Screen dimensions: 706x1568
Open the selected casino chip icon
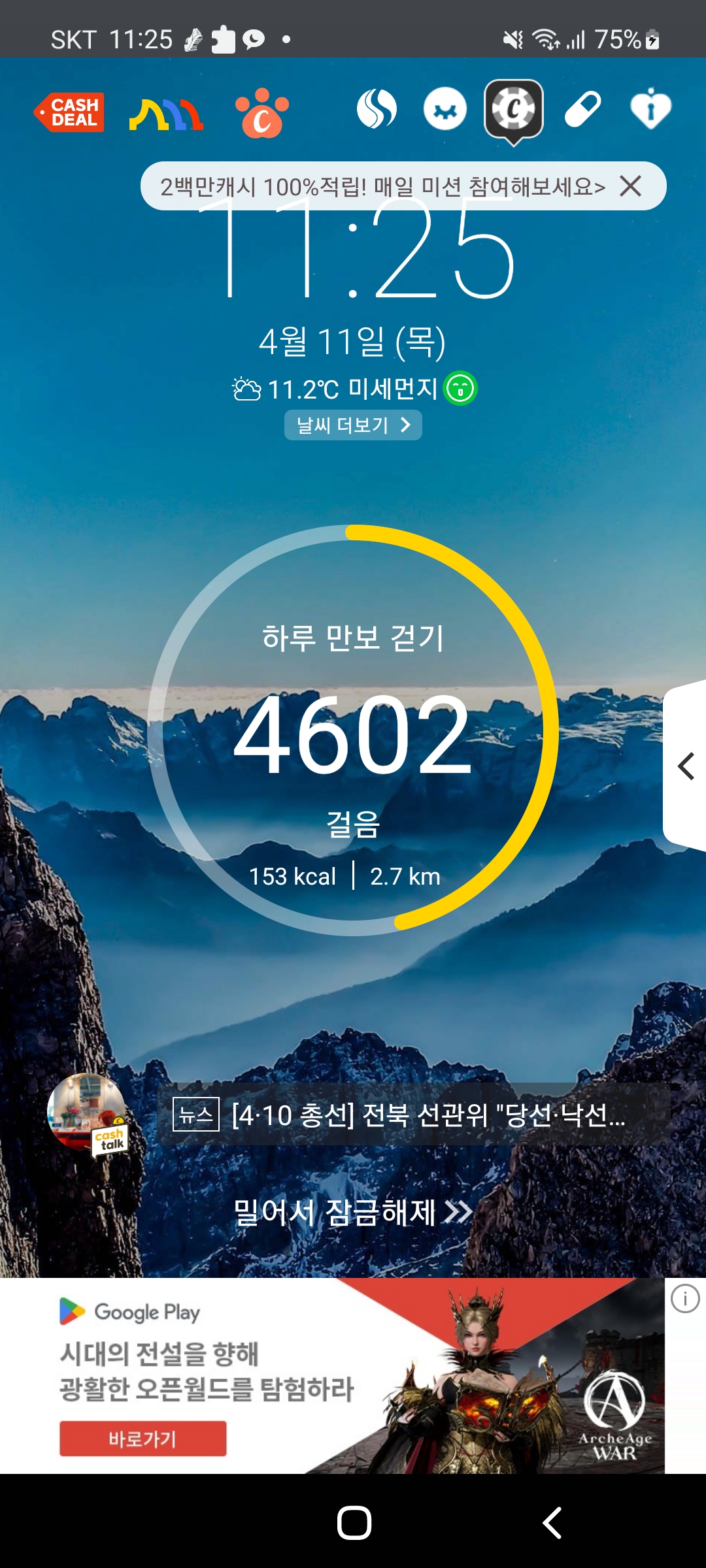click(514, 110)
